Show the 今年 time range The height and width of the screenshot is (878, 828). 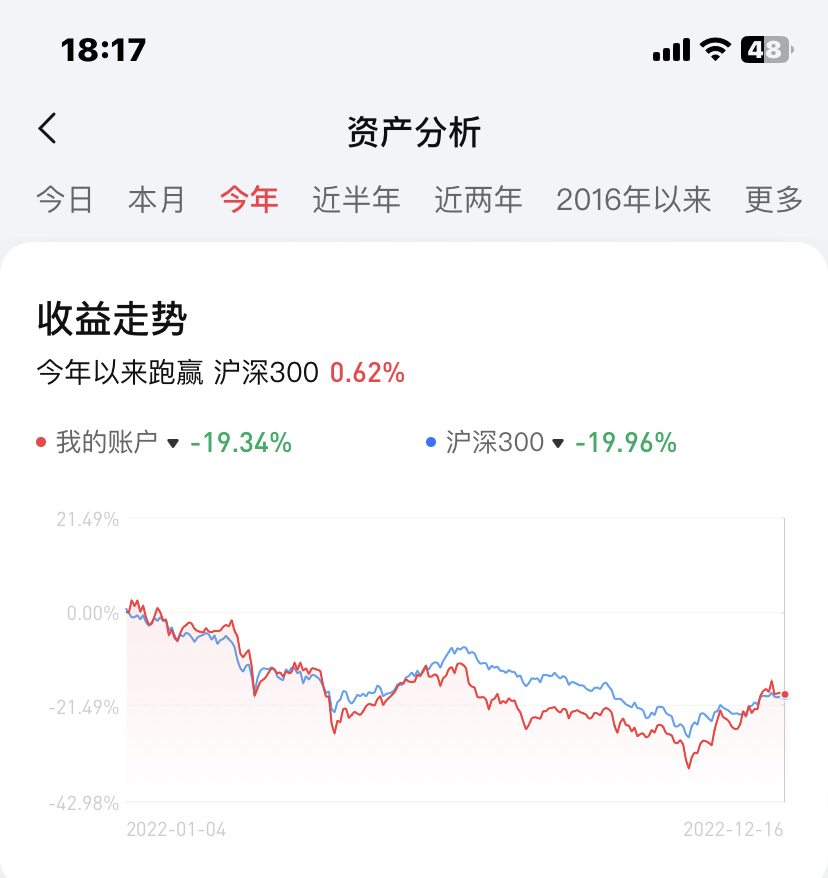[249, 199]
